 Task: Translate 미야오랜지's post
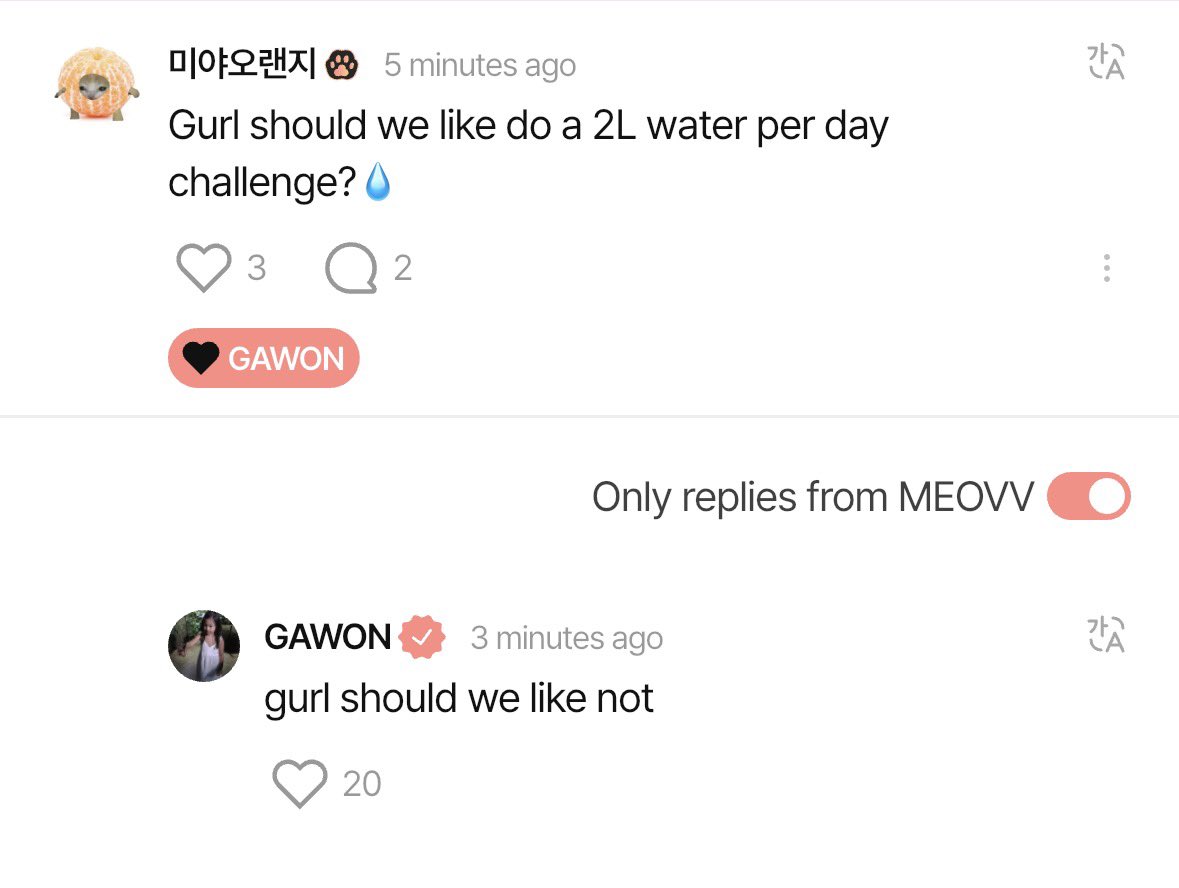pos(1106,62)
